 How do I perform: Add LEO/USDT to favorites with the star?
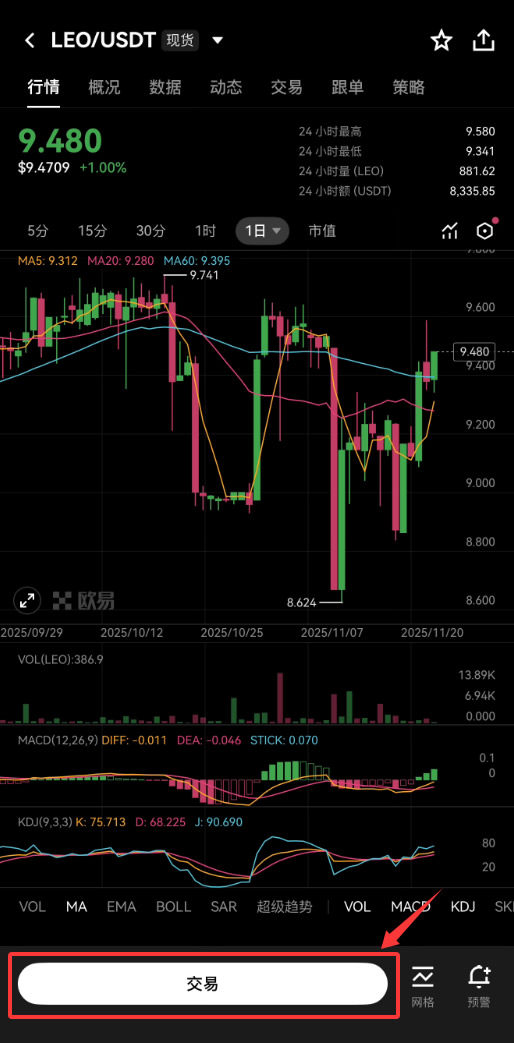pos(441,41)
